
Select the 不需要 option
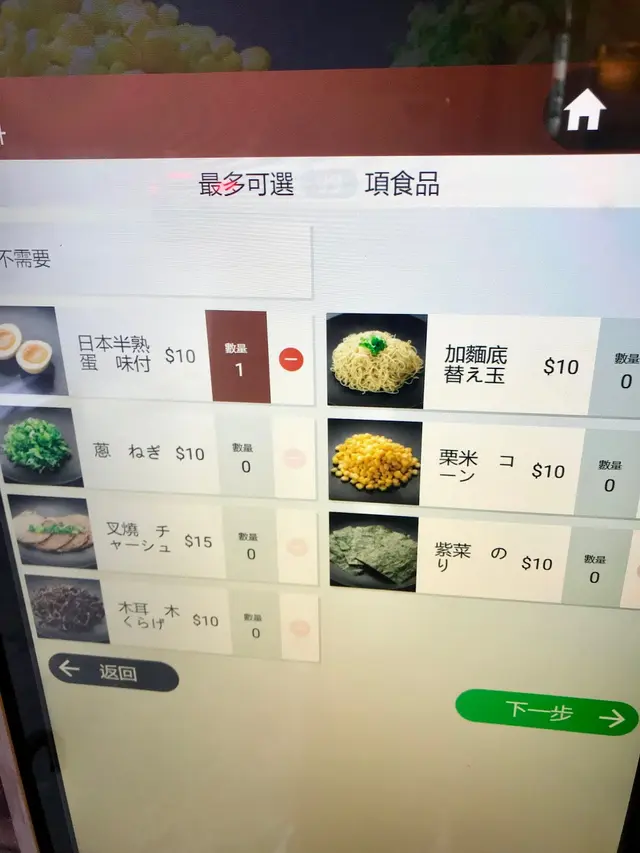coord(150,261)
